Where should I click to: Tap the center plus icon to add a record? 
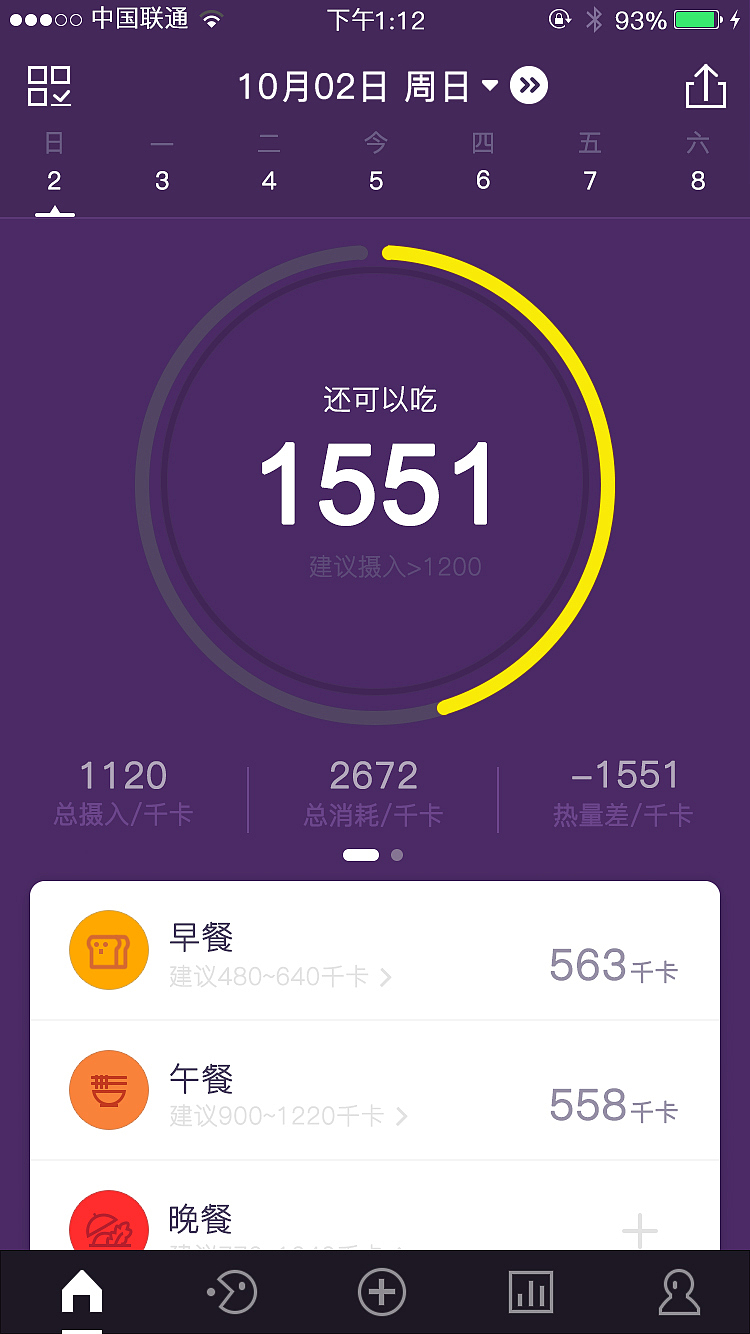[380, 1291]
